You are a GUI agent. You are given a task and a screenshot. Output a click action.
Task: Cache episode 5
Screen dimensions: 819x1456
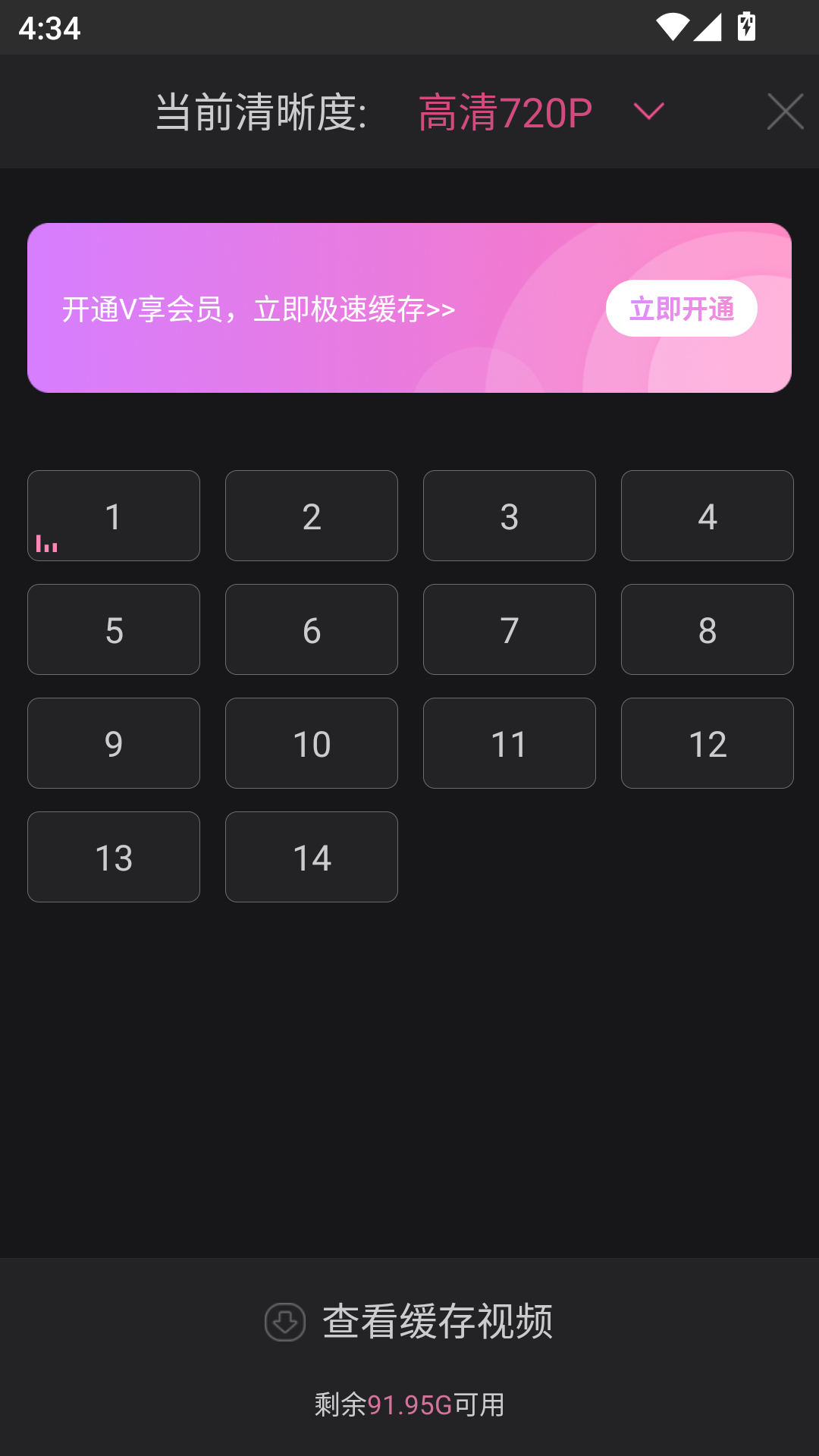[x=114, y=629]
